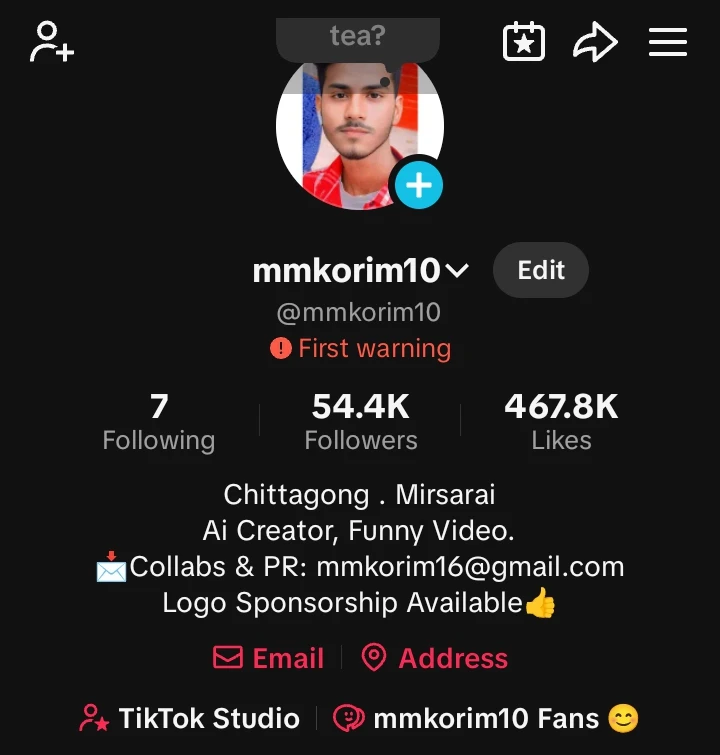Screen dimensions: 720x755
Task: View the 467.8K Likes details
Action: pyautogui.click(x=561, y=423)
